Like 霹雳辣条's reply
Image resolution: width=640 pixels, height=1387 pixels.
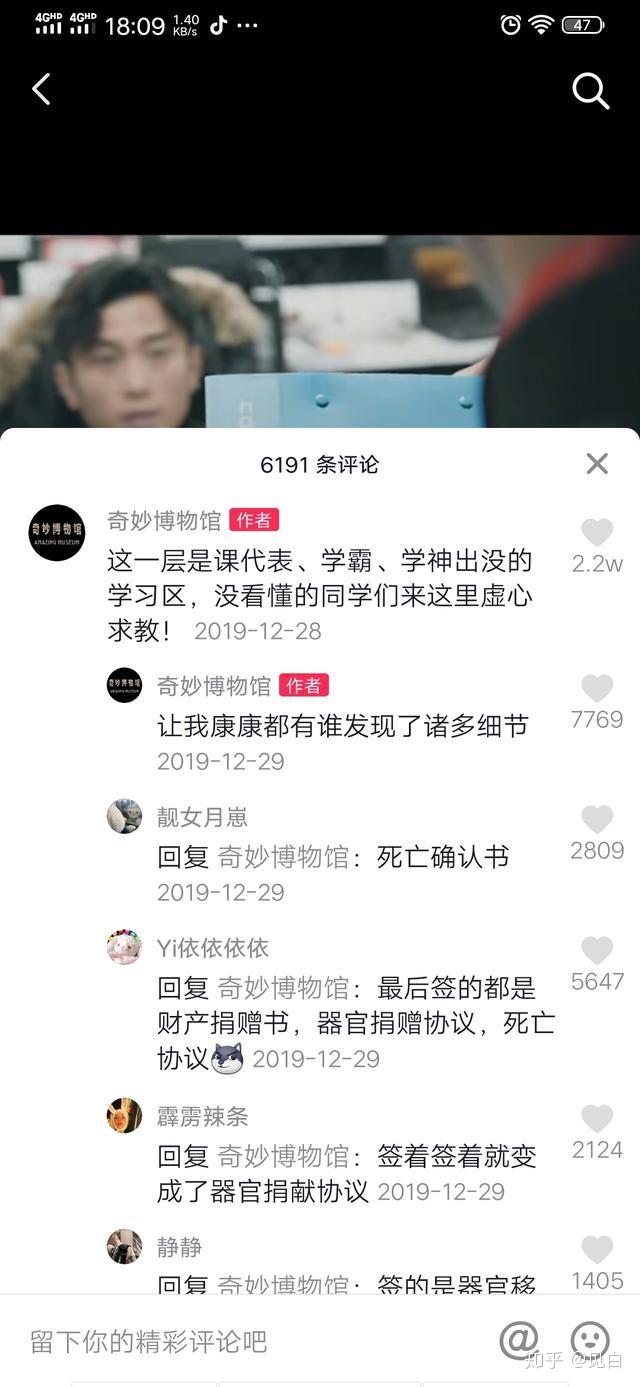597,1119
